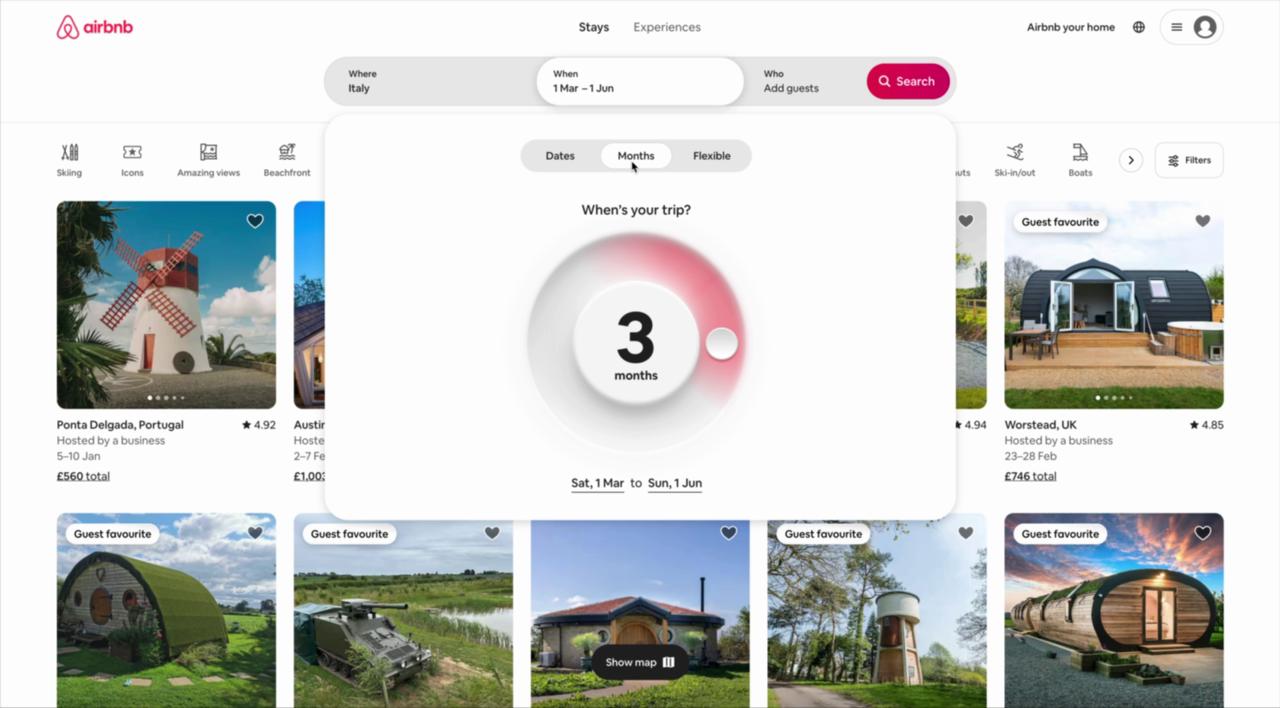Viewport: 1280px width, 708px height.
Task: Open the Airbnb your home link
Action: pos(1070,27)
